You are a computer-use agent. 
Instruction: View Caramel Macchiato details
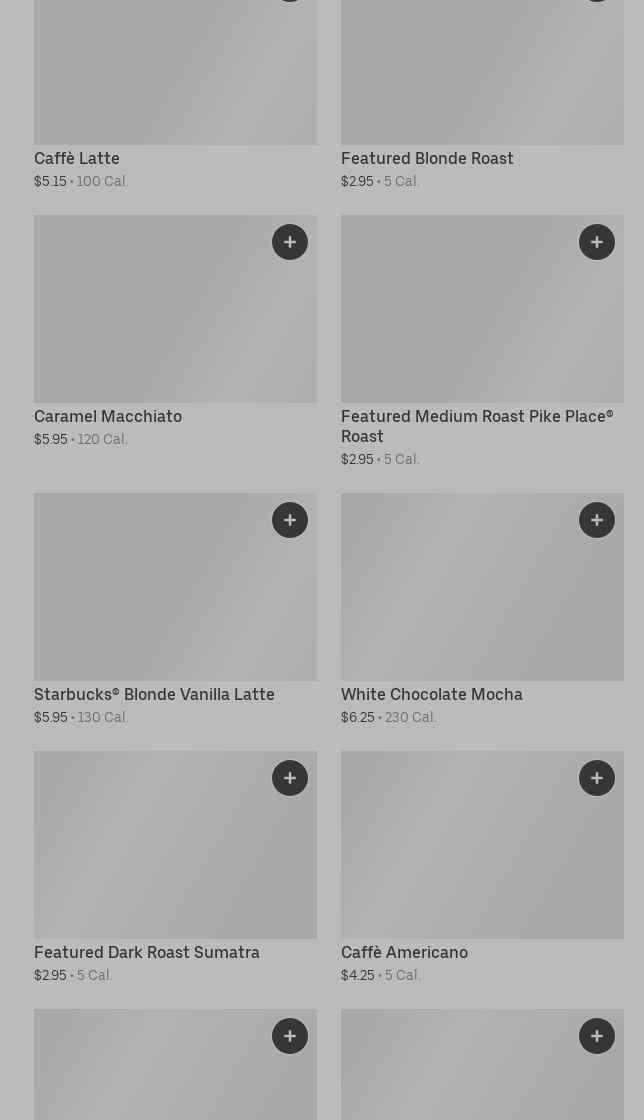tap(175, 332)
